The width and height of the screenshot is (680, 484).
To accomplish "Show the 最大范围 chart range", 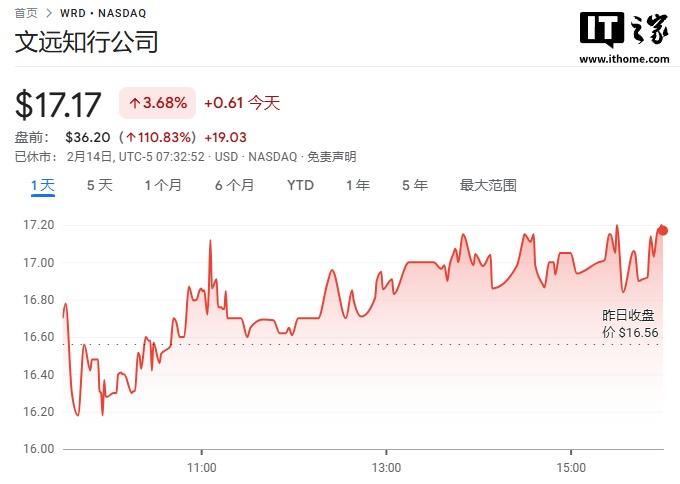I will pos(488,186).
